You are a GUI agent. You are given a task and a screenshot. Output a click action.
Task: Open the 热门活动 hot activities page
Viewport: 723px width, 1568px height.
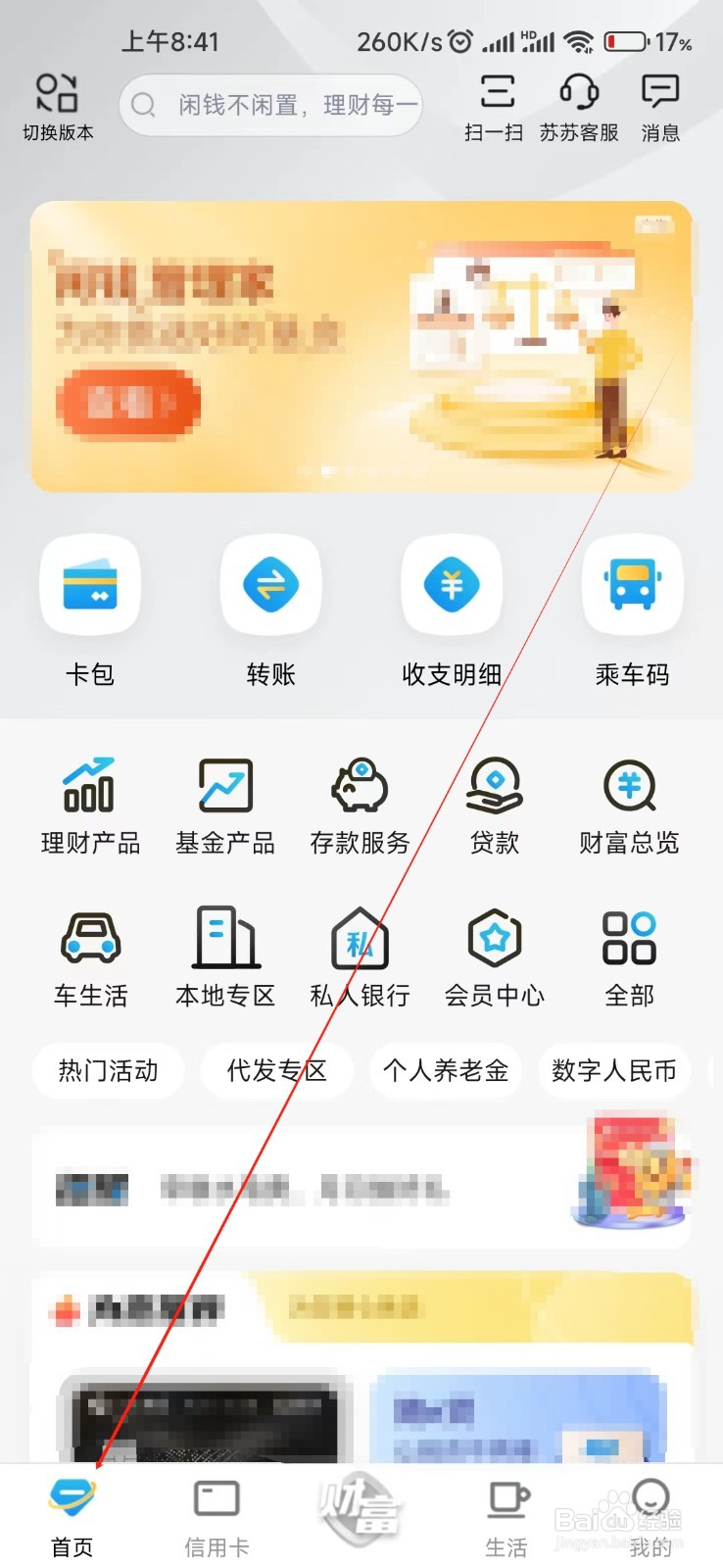coord(108,1071)
